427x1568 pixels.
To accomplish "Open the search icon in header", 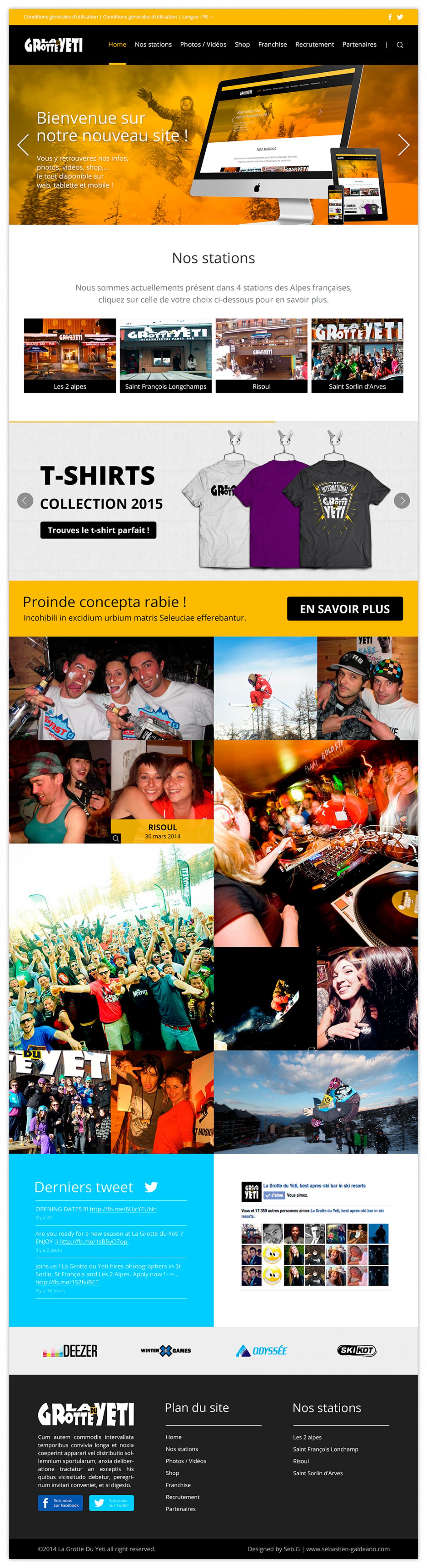I will pyautogui.click(x=400, y=45).
